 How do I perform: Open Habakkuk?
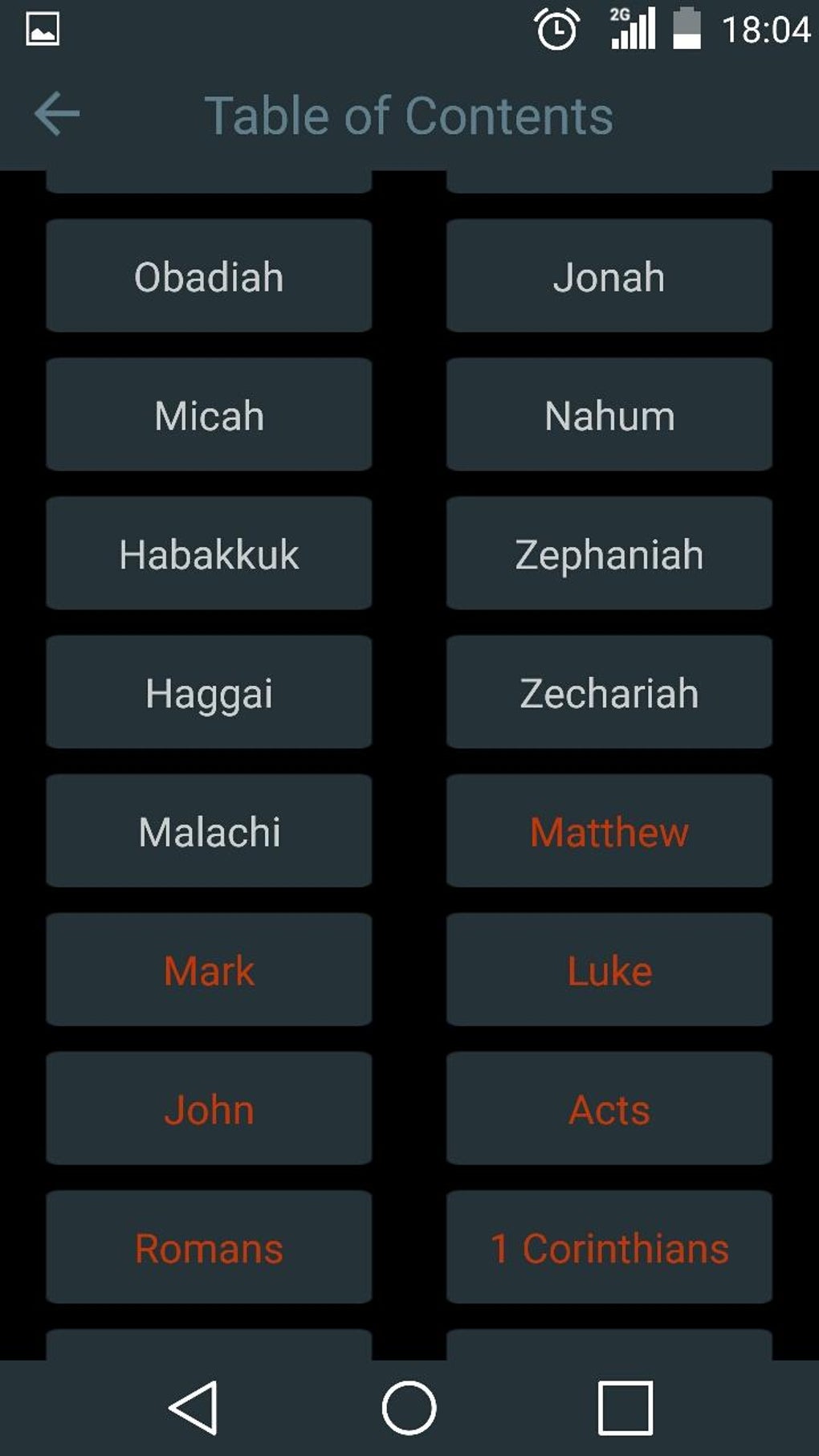coord(209,553)
